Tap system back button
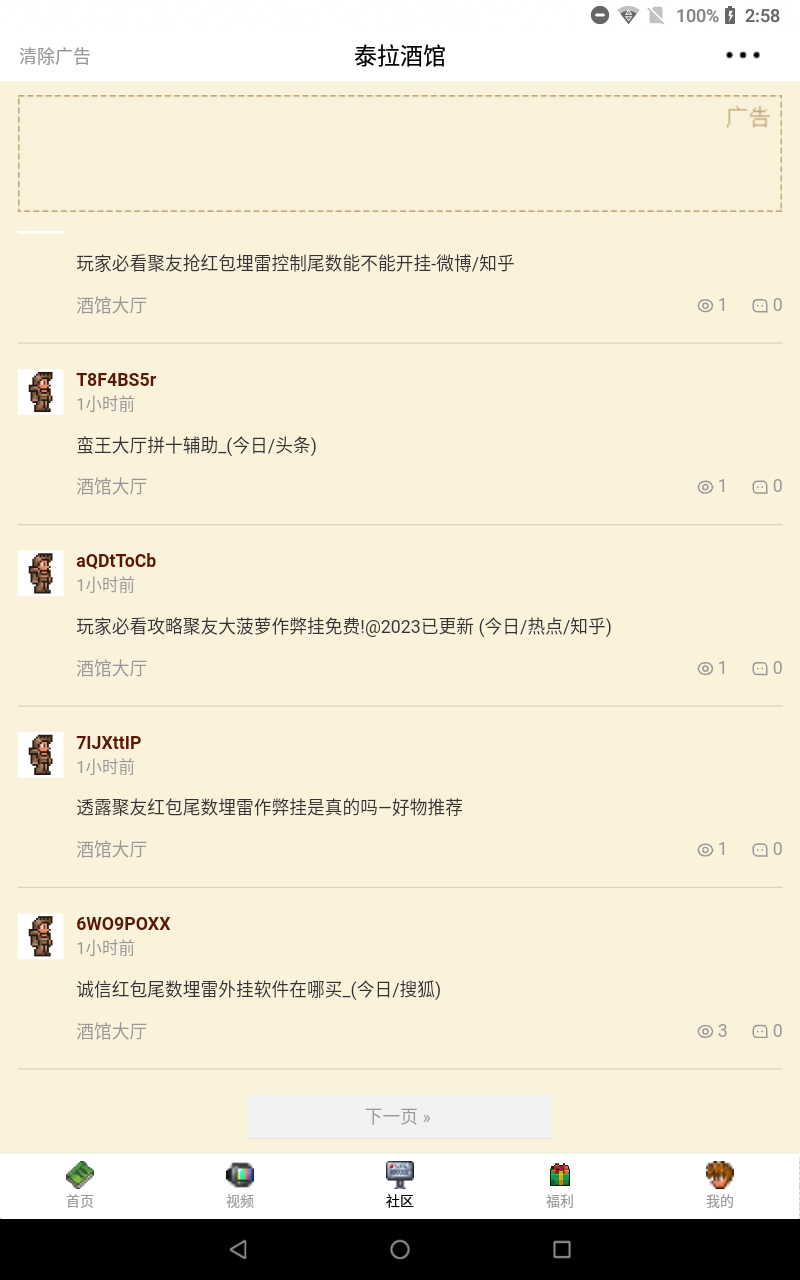Viewport: 800px width, 1280px height. tap(238, 1249)
